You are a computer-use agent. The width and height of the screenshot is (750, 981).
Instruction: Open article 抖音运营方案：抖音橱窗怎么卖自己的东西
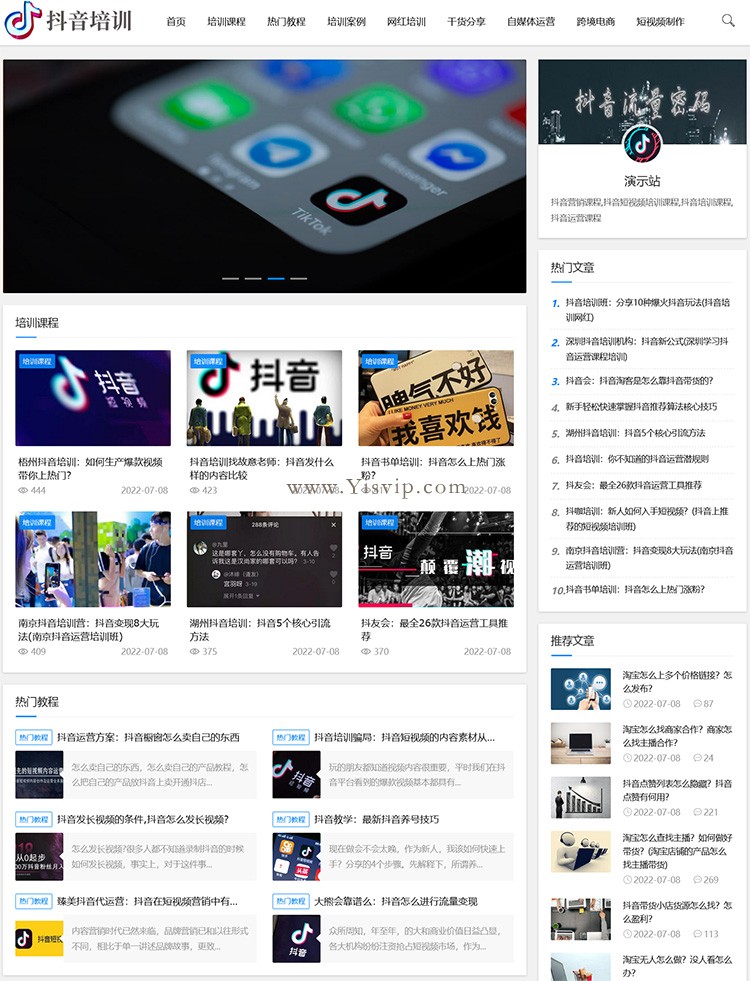[x=148, y=737]
